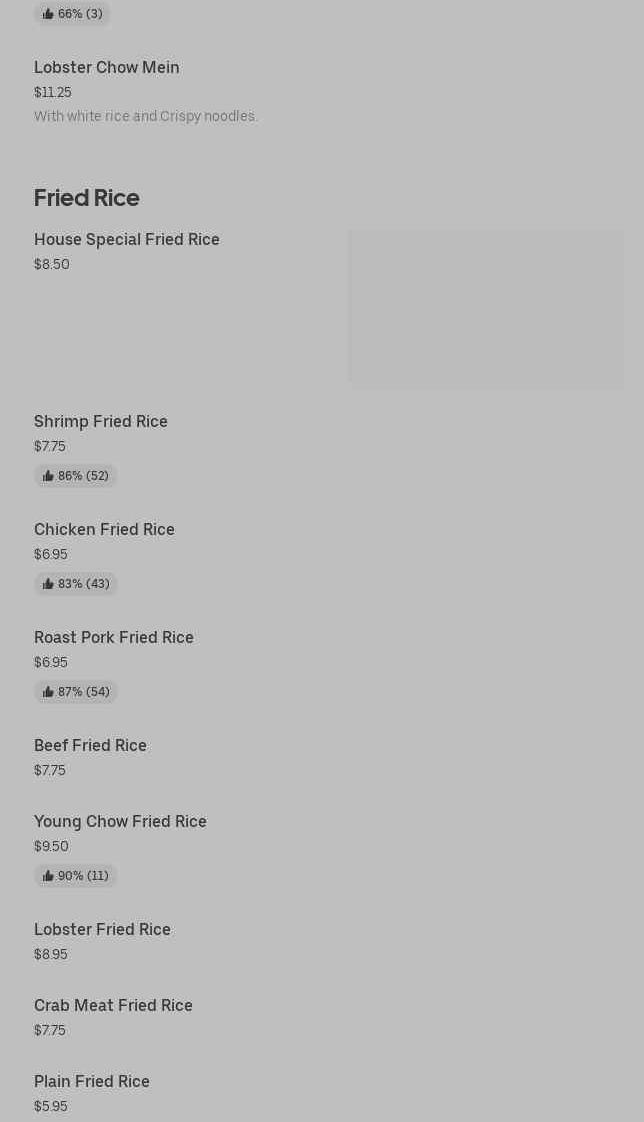Tap Roast Pork Fried Rice

point(114,638)
